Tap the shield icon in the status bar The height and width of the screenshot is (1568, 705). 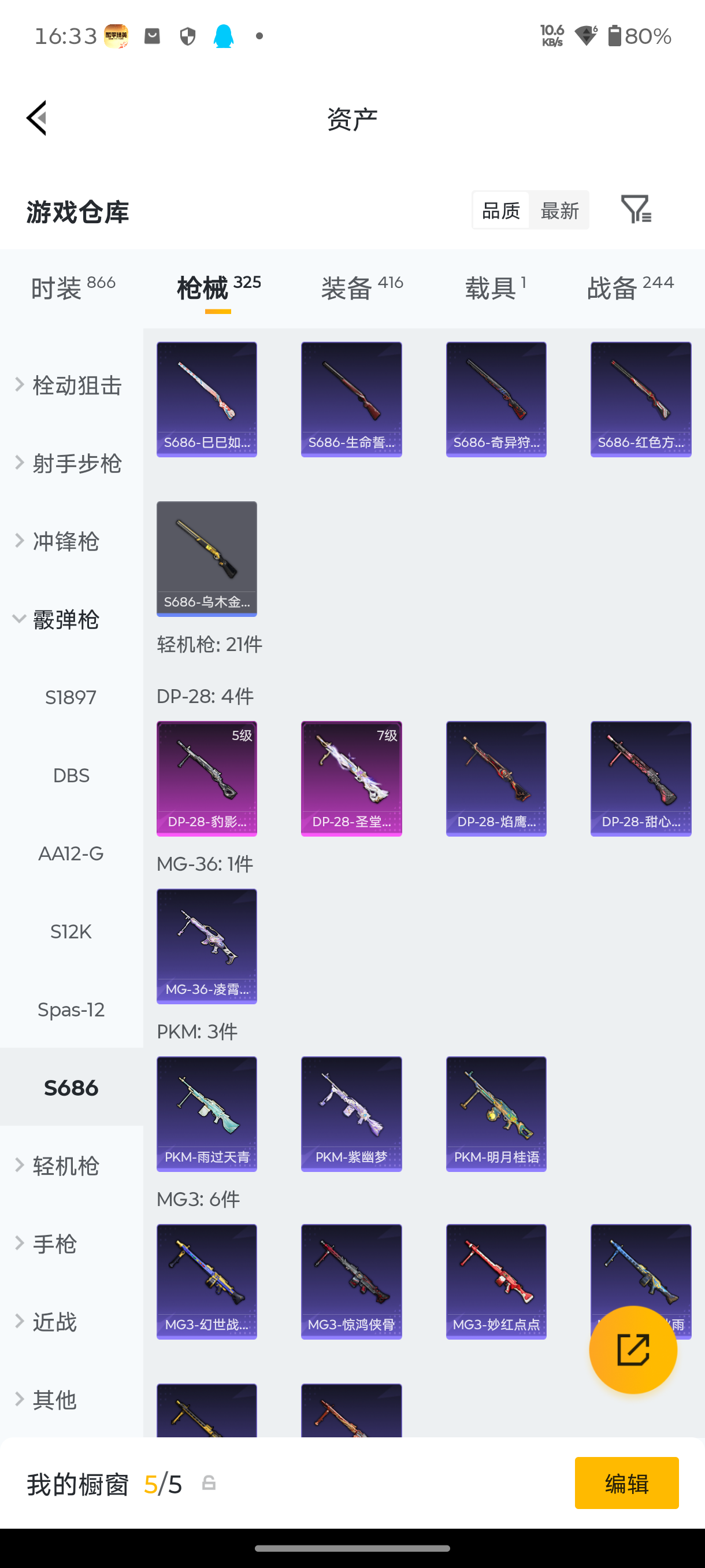tap(187, 36)
